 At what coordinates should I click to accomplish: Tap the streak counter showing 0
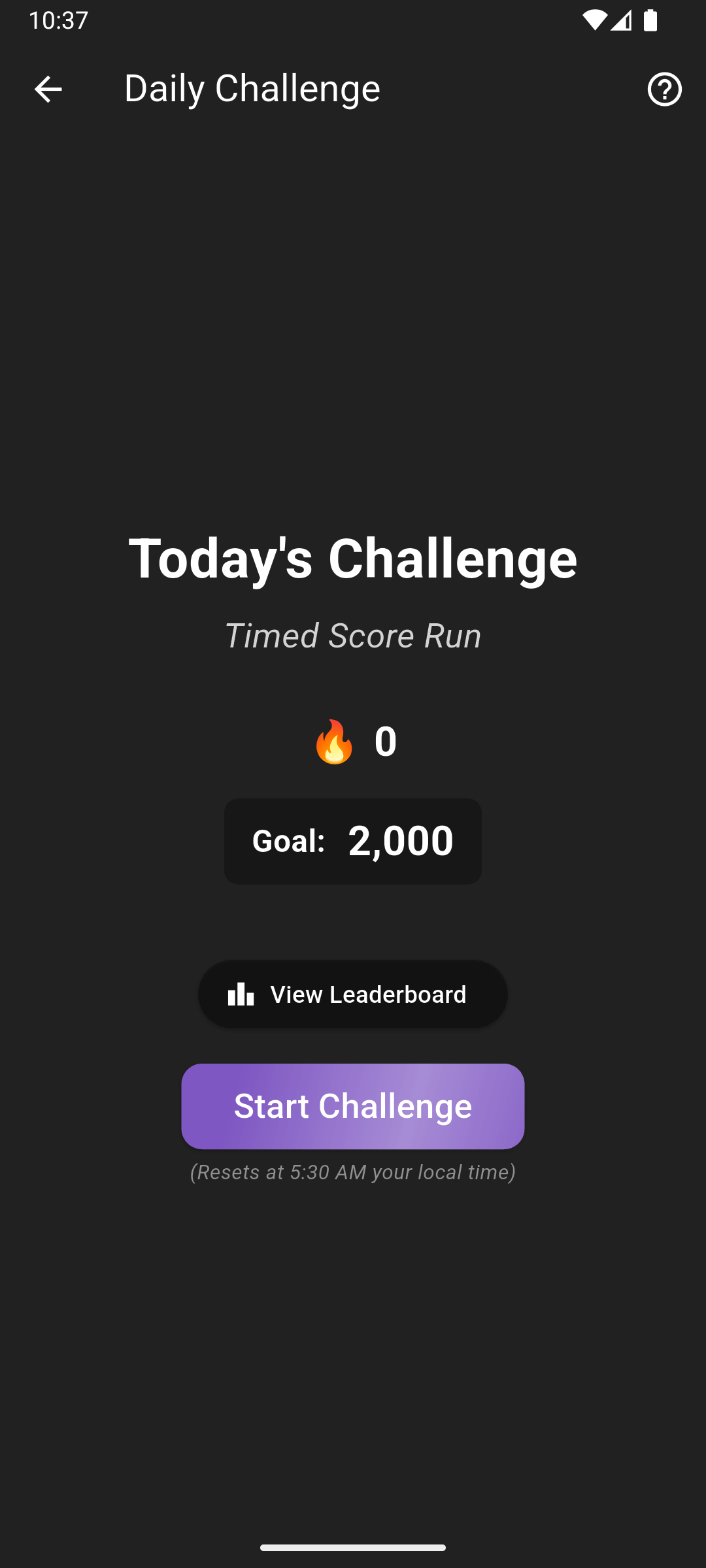[386, 740]
